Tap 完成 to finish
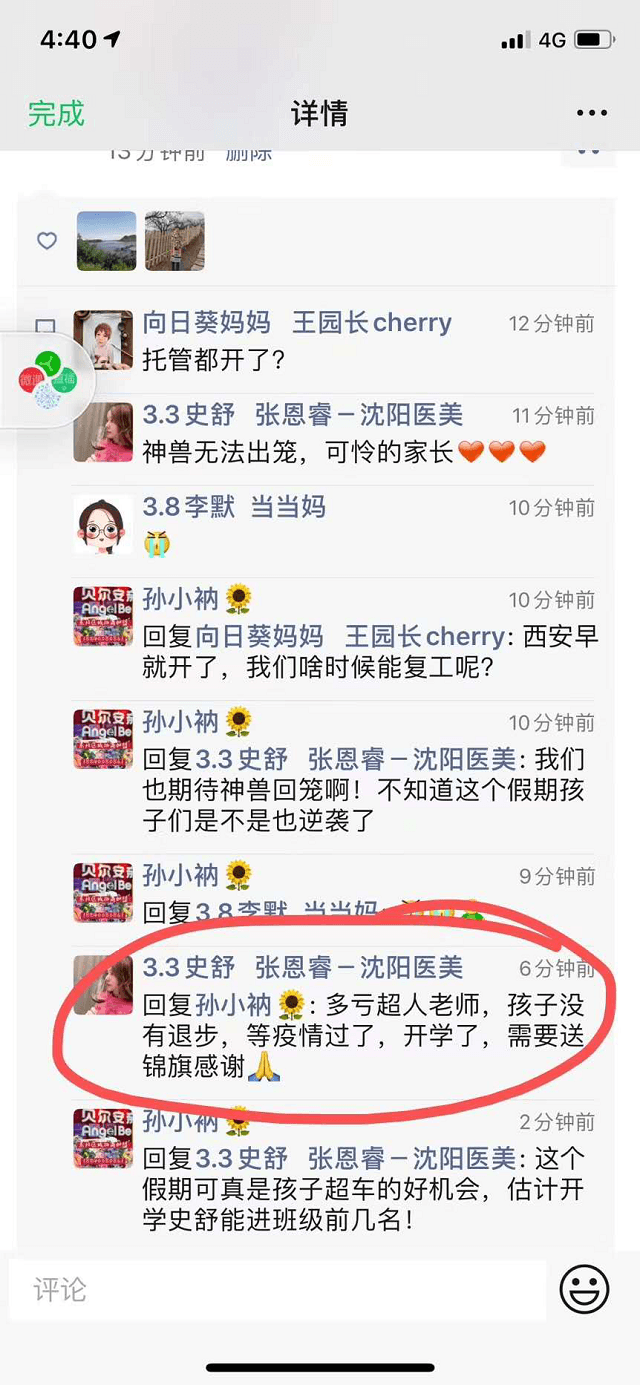 tap(56, 114)
